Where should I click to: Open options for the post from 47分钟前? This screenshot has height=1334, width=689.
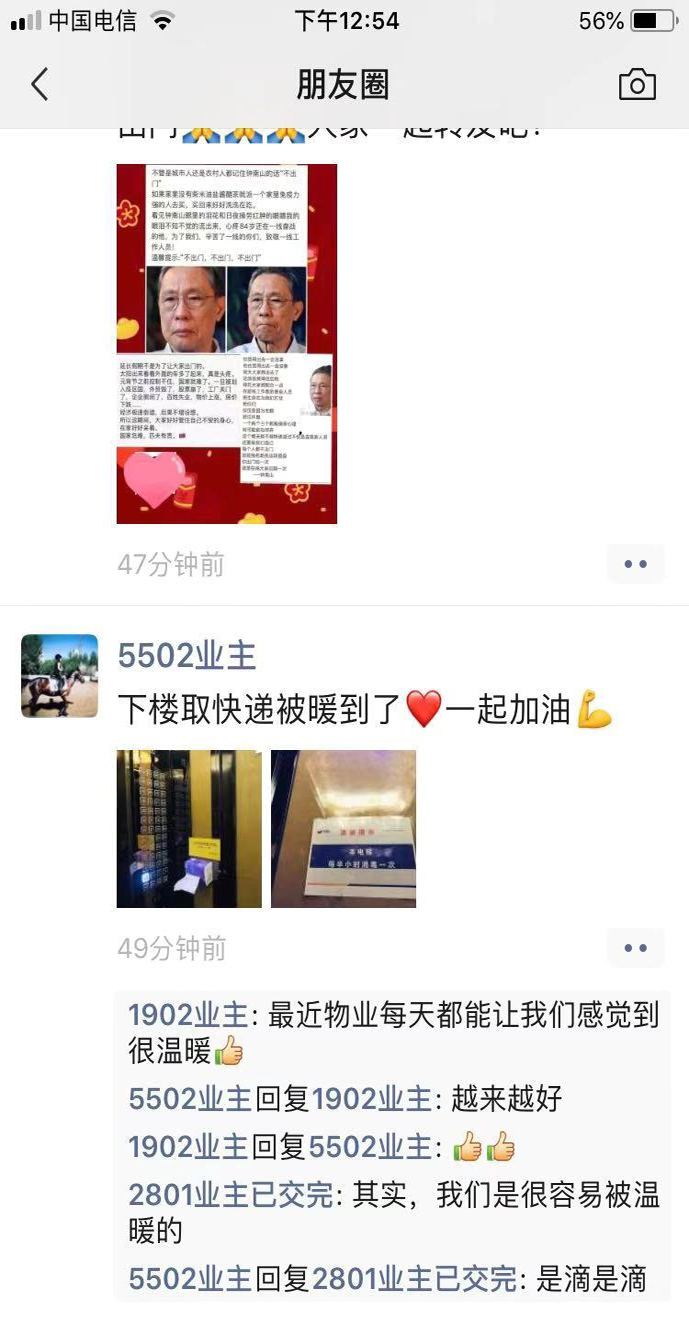click(635, 564)
